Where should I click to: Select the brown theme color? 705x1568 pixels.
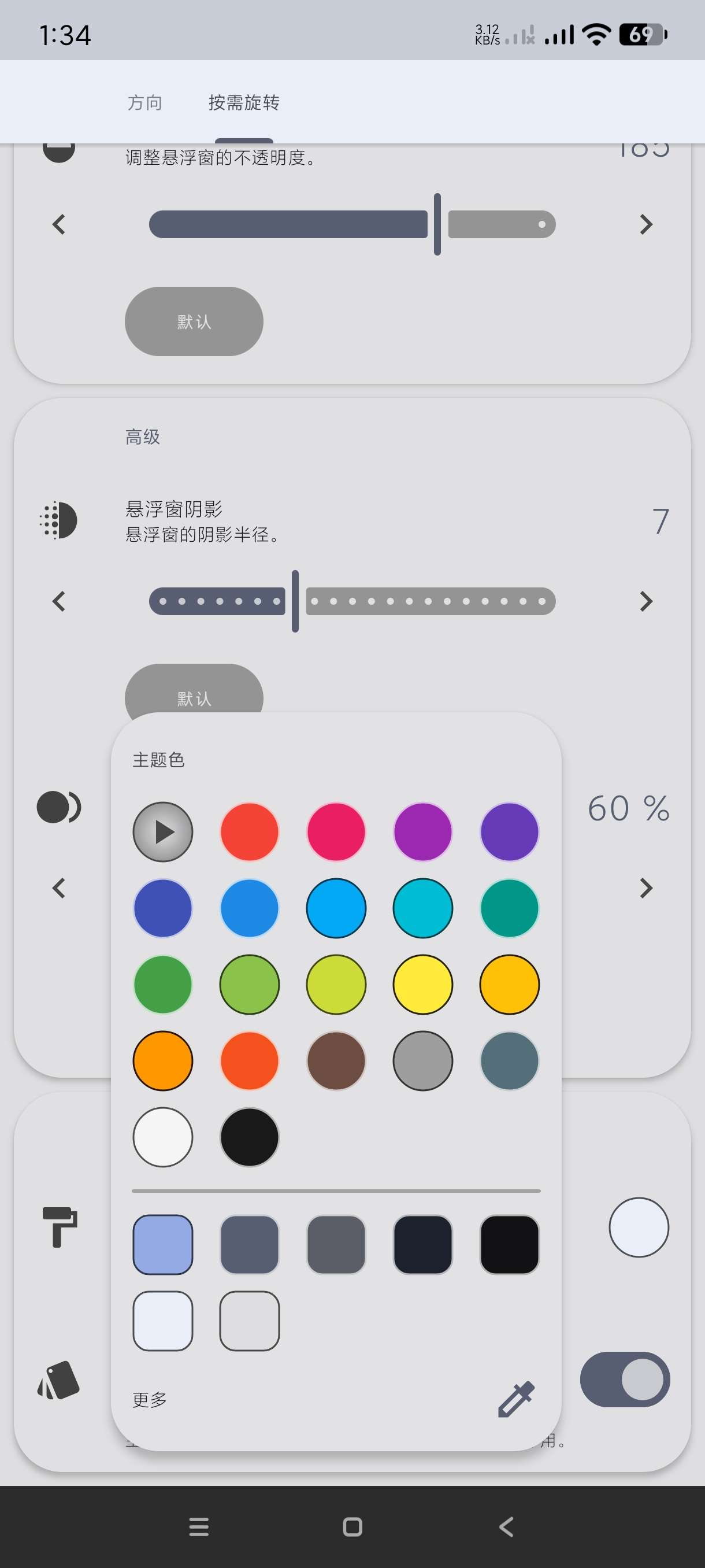(x=336, y=1061)
